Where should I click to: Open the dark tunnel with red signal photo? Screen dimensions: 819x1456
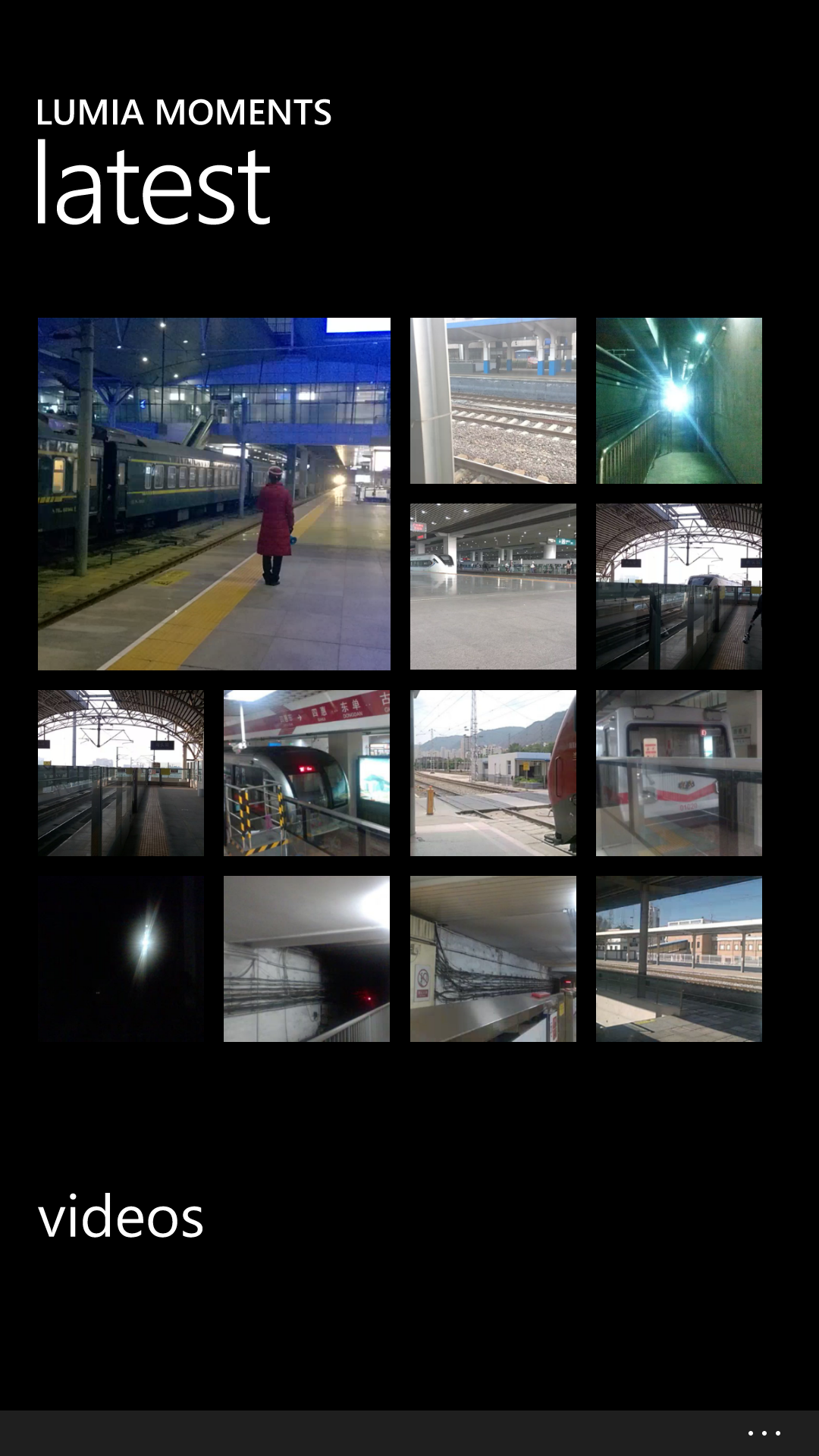tap(306, 959)
